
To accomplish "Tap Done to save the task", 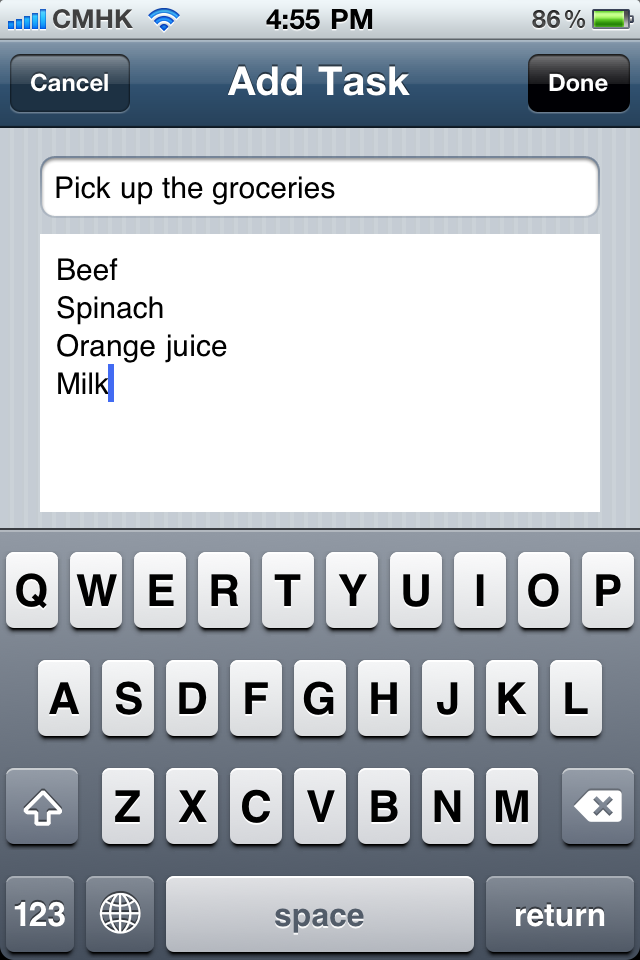I will pos(578,83).
